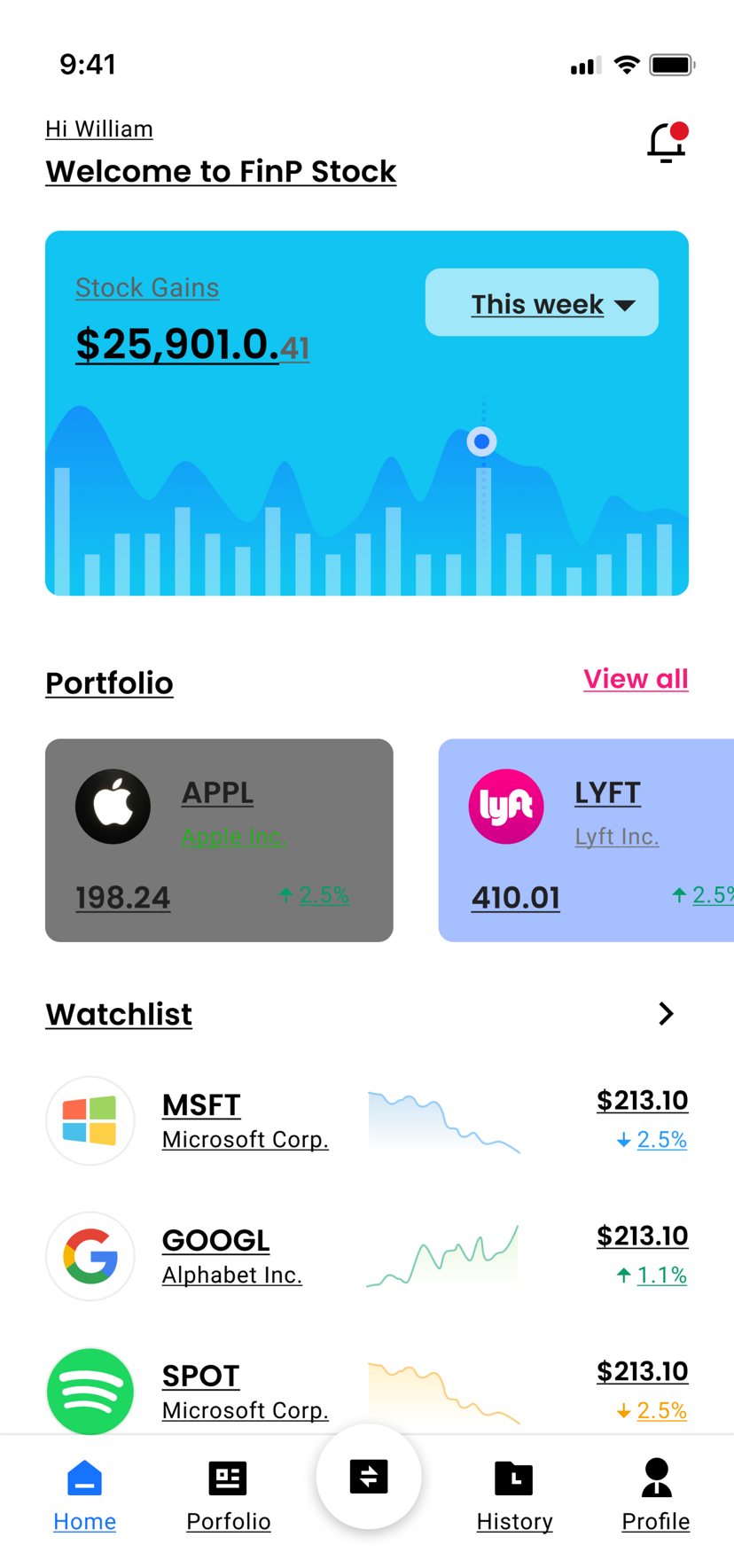Tap the center trade swap button
The image size is (734, 1568).
pyautogui.click(x=369, y=1477)
